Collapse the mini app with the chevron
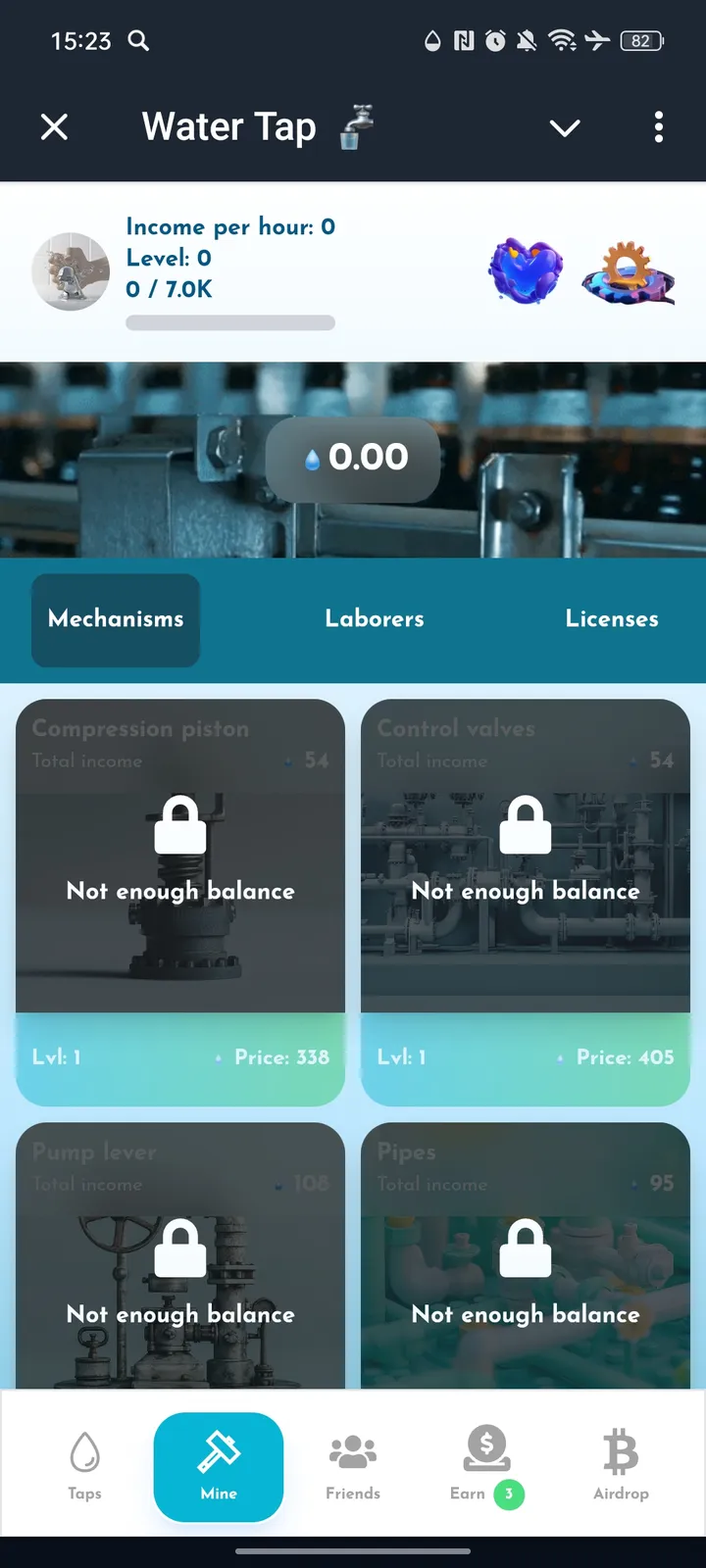This screenshot has height=1568, width=706. tap(564, 127)
